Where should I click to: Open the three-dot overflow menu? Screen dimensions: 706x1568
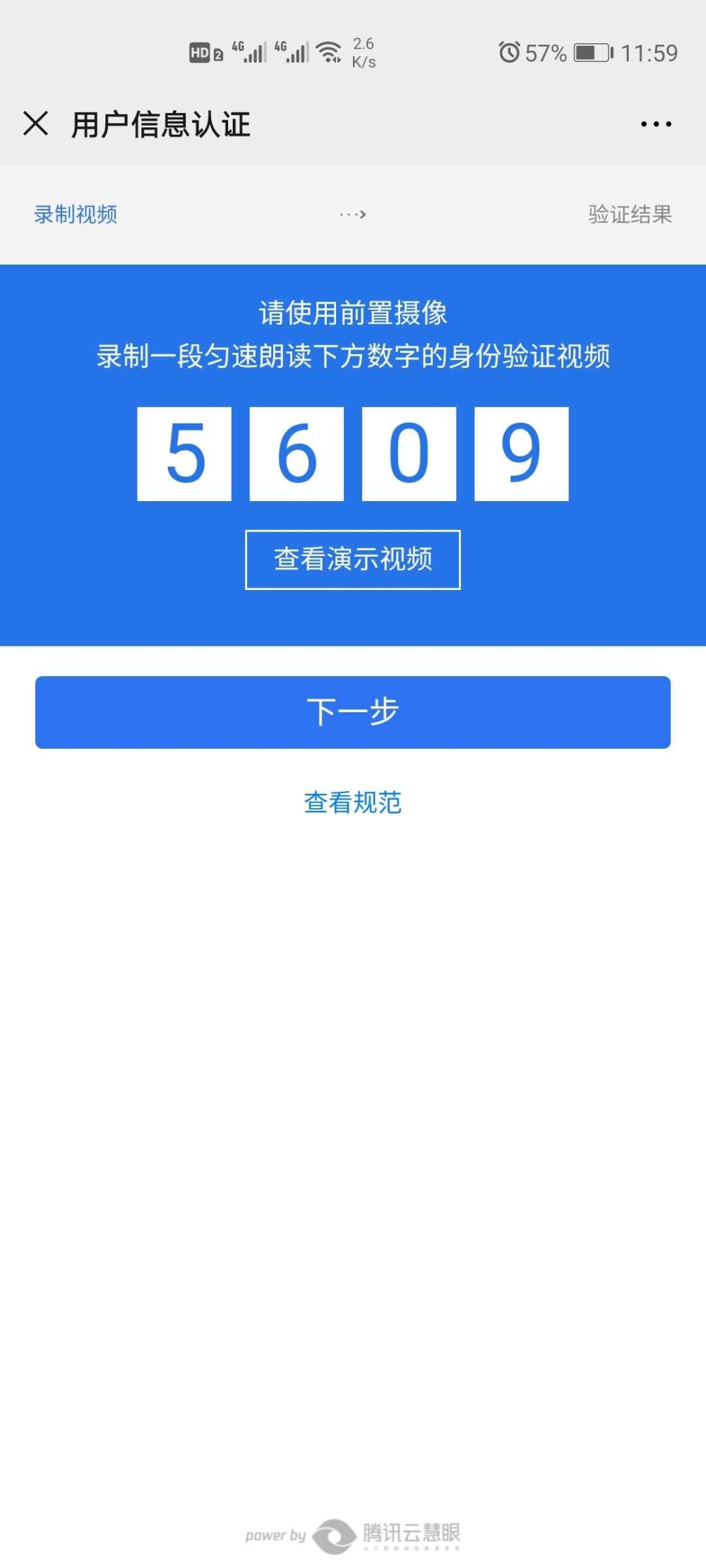coord(655,124)
